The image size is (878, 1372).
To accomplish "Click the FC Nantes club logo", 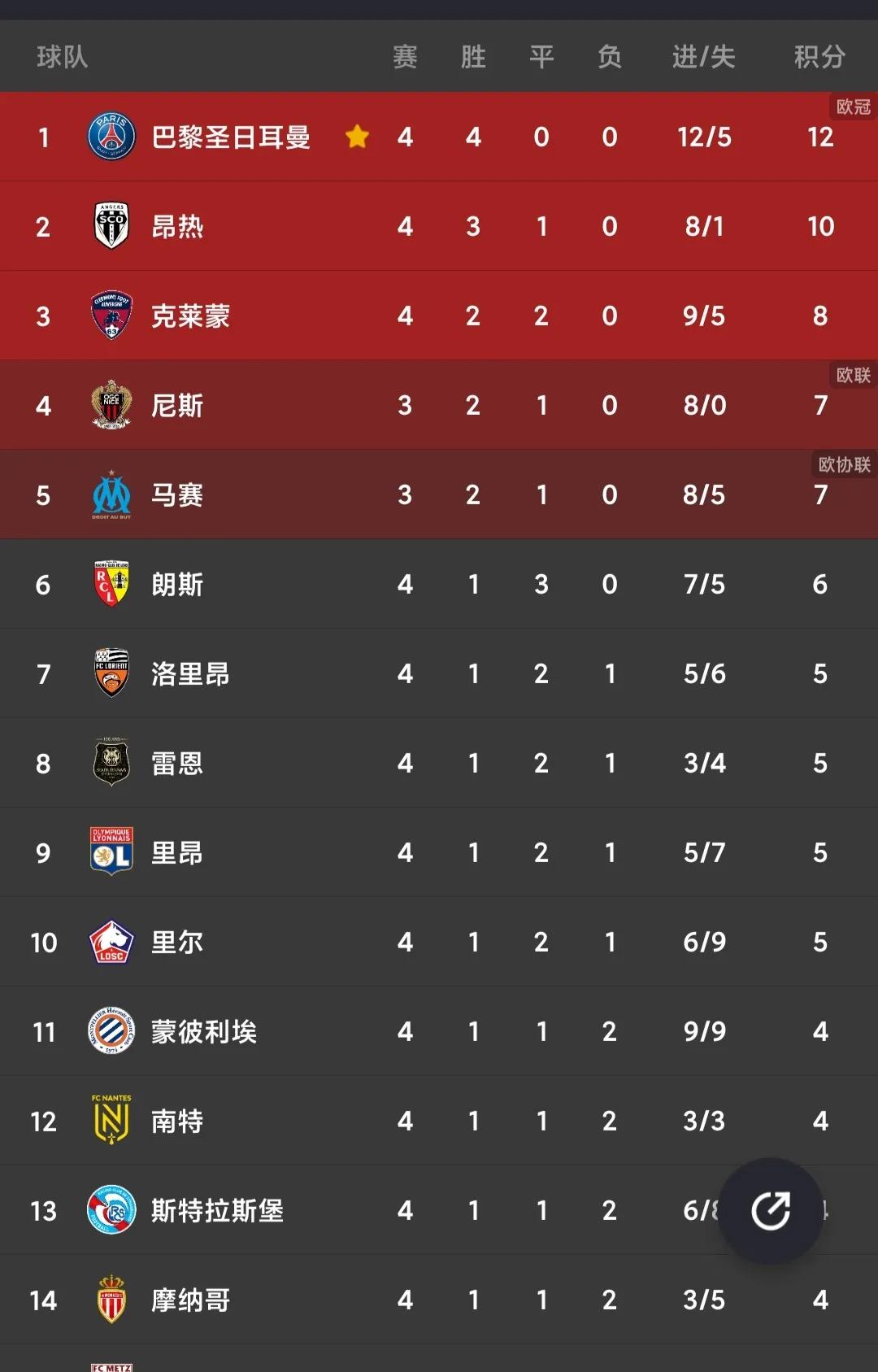I will point(111,1121).
